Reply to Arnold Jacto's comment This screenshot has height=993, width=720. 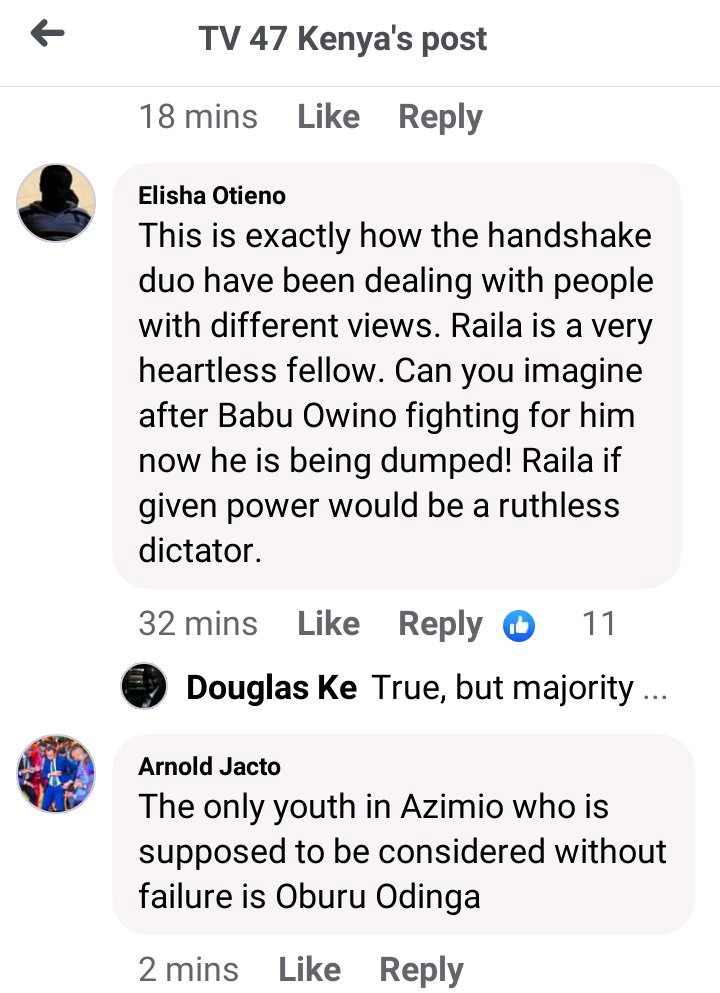click(421, 969)
